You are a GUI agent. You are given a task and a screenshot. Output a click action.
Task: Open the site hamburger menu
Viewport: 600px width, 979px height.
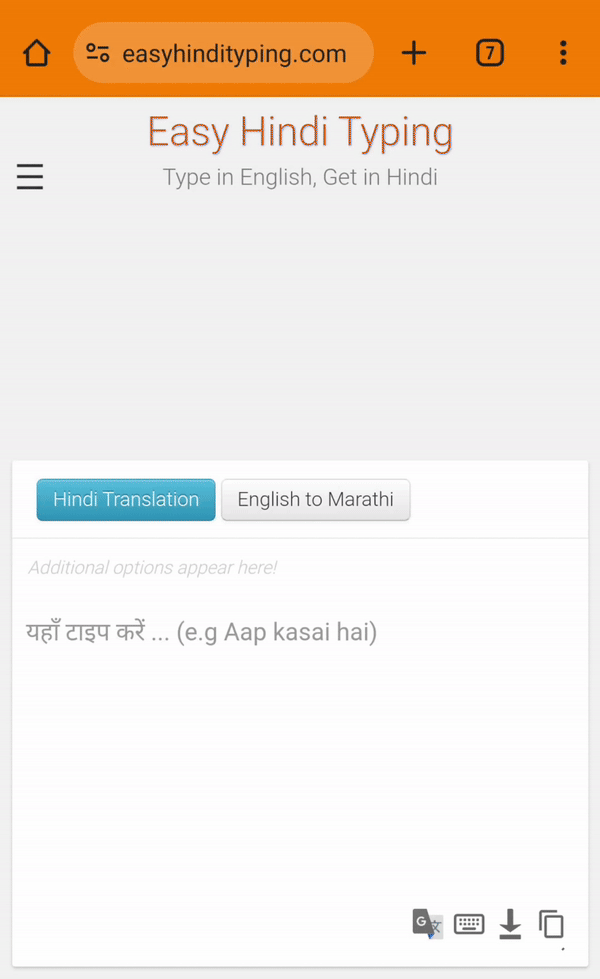(29, 176)
